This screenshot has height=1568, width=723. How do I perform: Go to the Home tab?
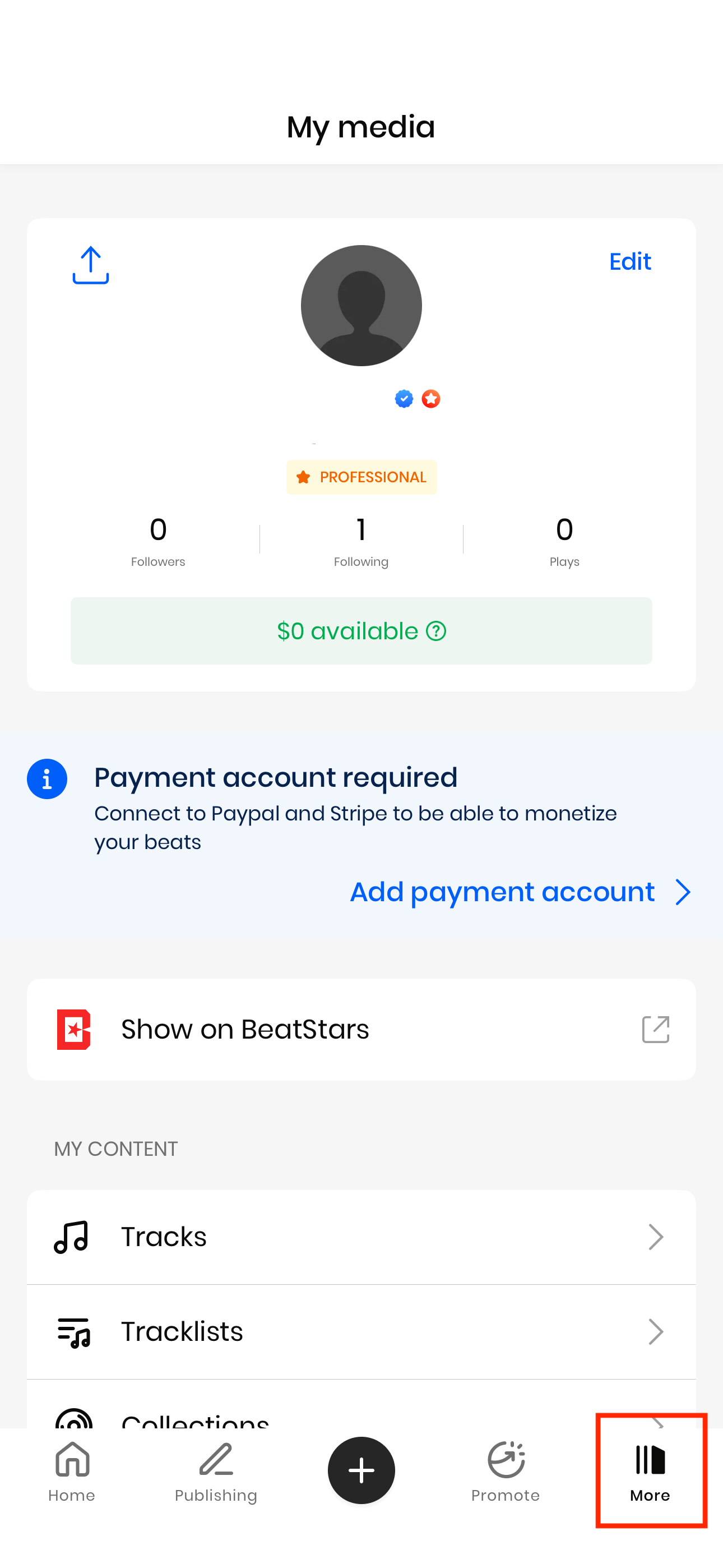coord(72,1472)
